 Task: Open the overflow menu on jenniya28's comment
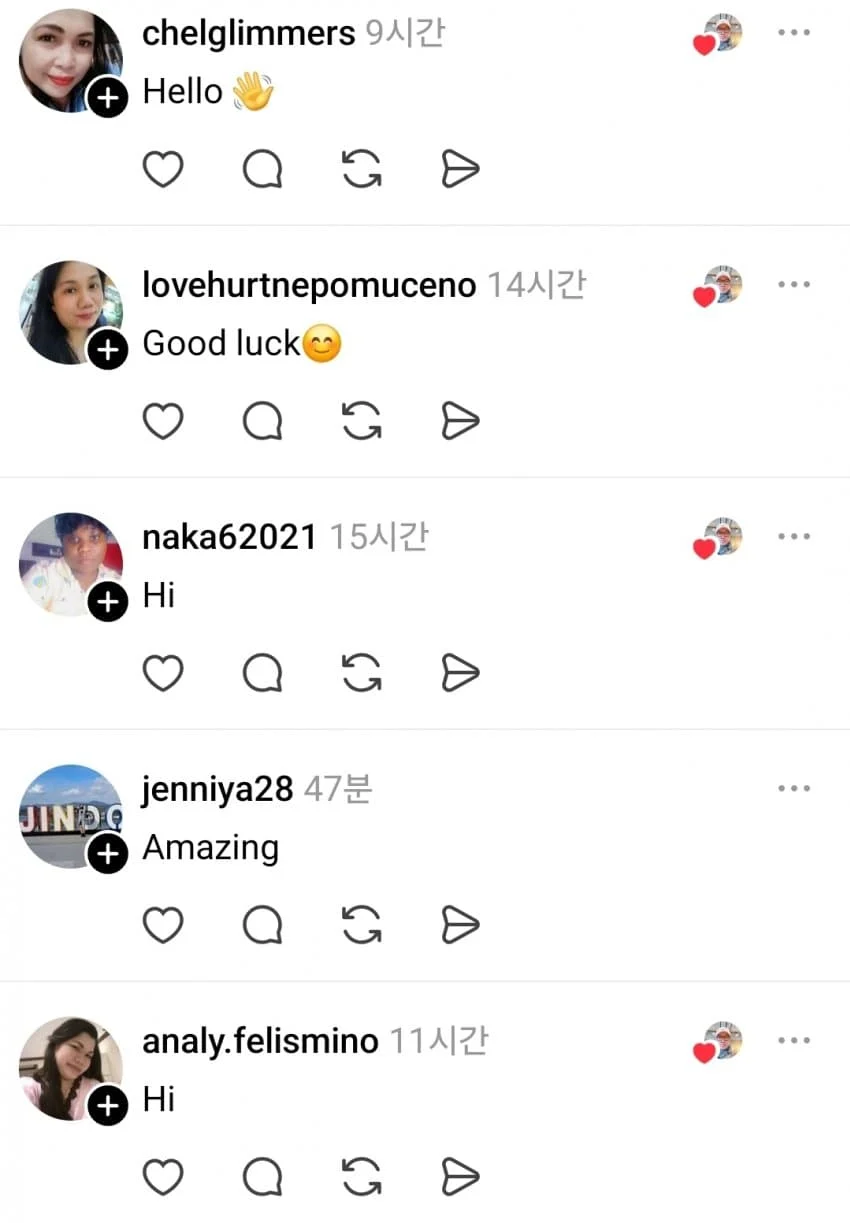click(x=793, y=789)
